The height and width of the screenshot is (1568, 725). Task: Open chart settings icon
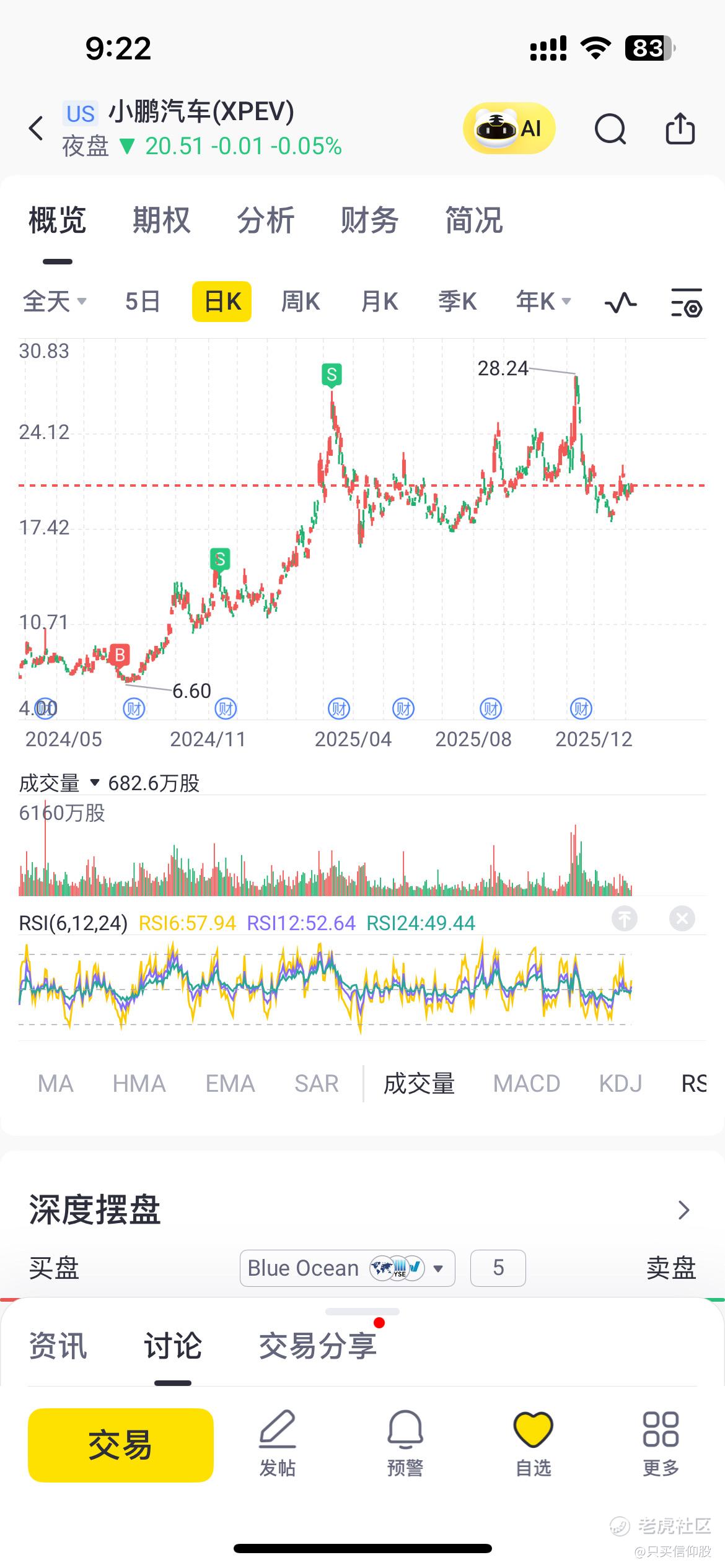click(687, 302)
